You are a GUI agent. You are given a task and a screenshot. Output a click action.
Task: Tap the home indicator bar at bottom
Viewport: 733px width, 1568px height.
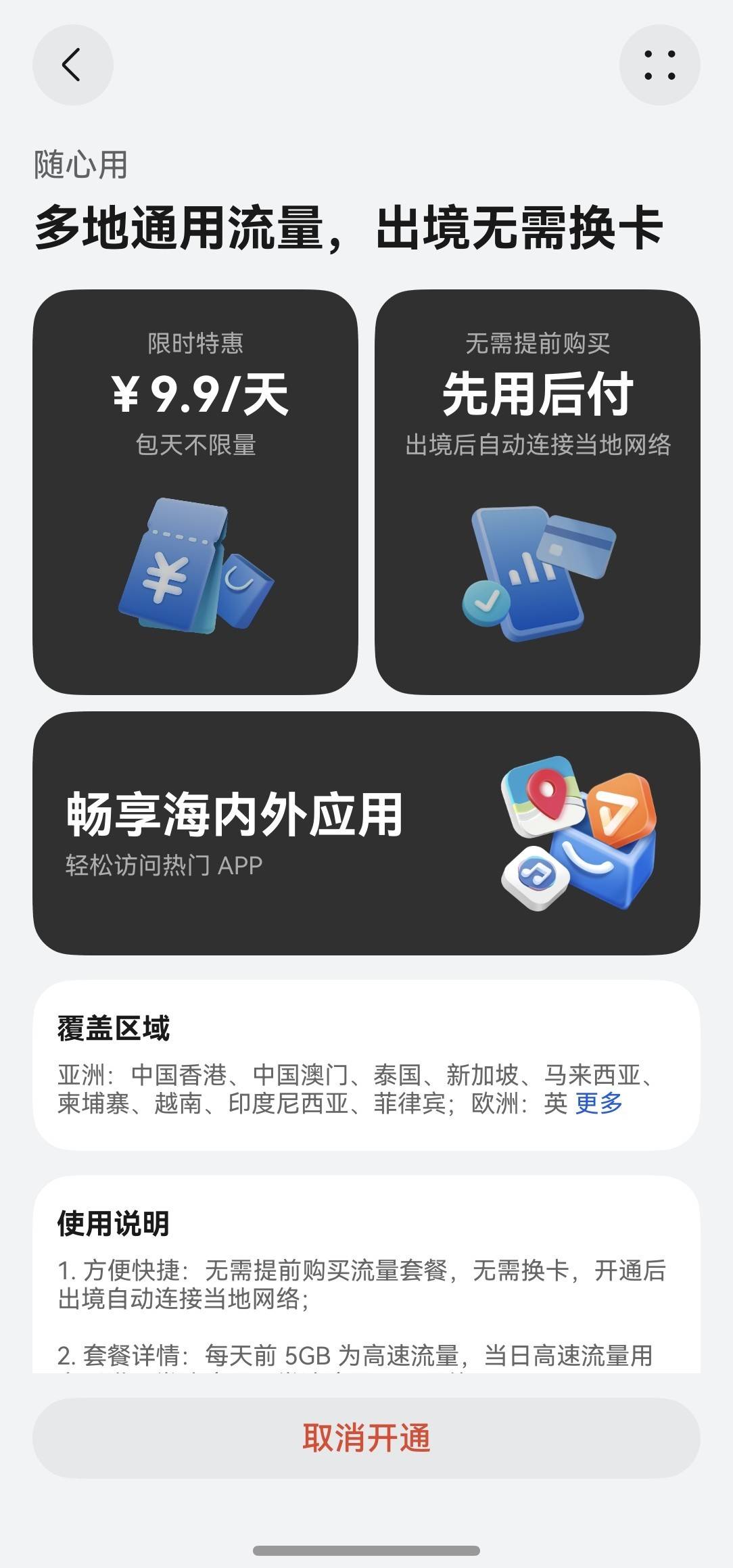[x=366, y=1550]
